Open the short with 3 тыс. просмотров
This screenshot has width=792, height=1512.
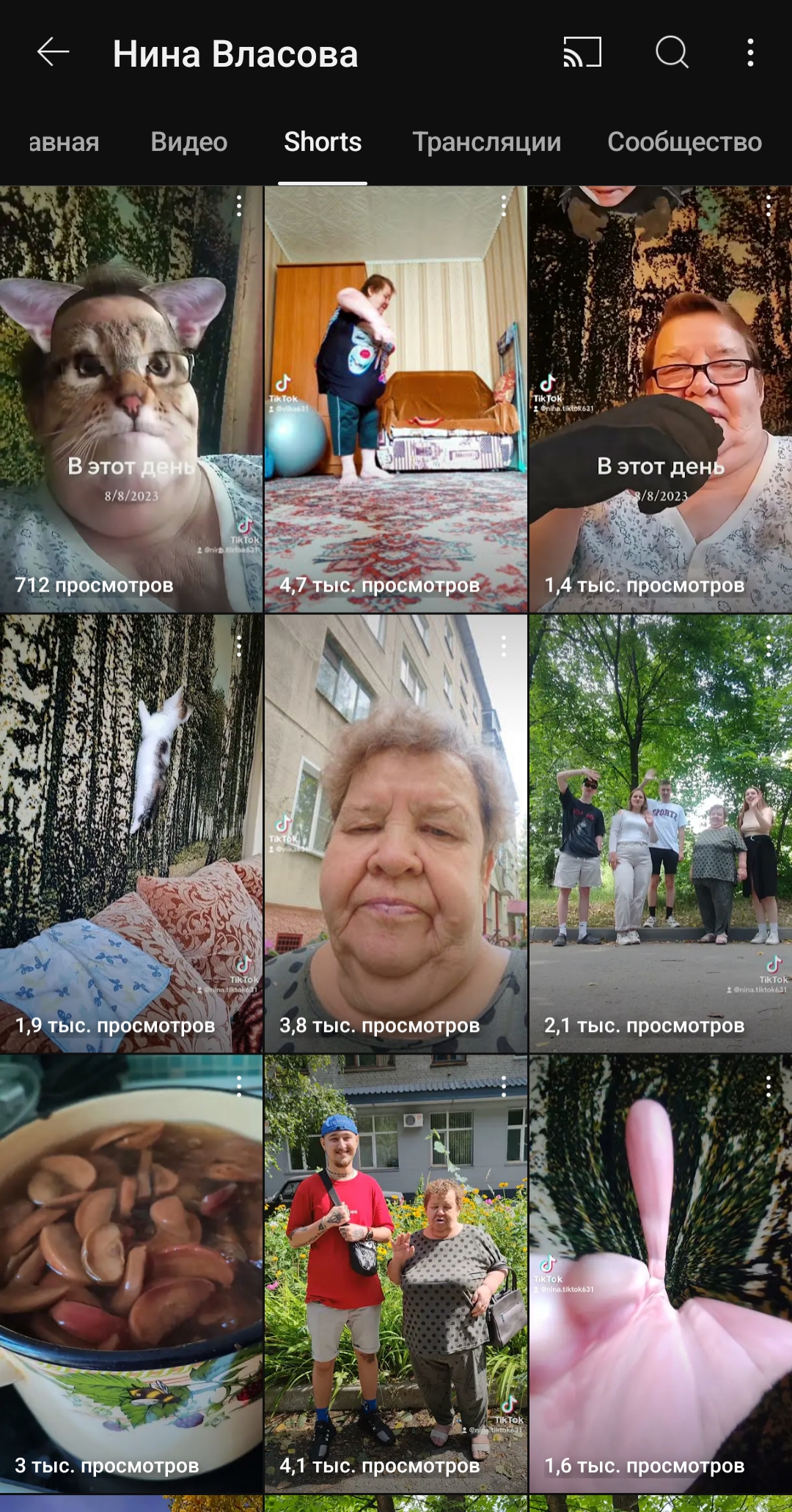click(131, 1274)
